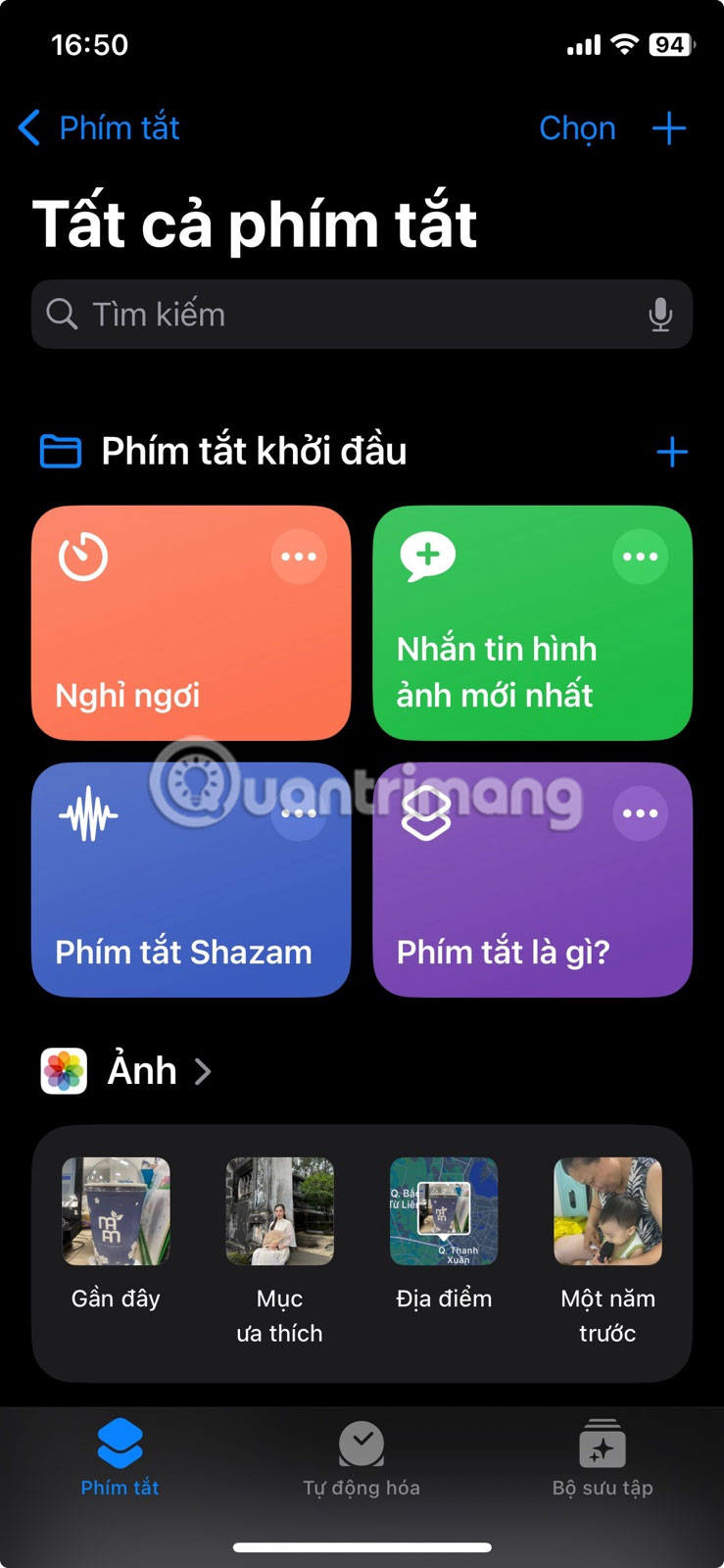This screenshot has height=1568, width=724.
Task: Go back to Phím tắt
Action: point(99,128)
